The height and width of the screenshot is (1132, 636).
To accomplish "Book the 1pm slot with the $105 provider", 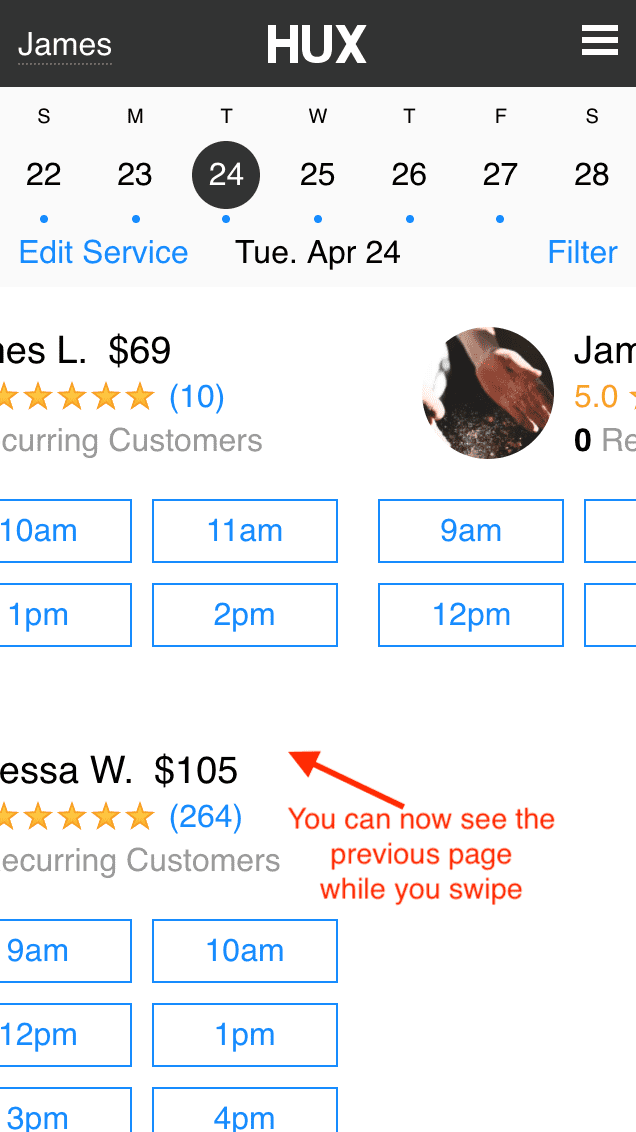I will [x=244, y=1035].
